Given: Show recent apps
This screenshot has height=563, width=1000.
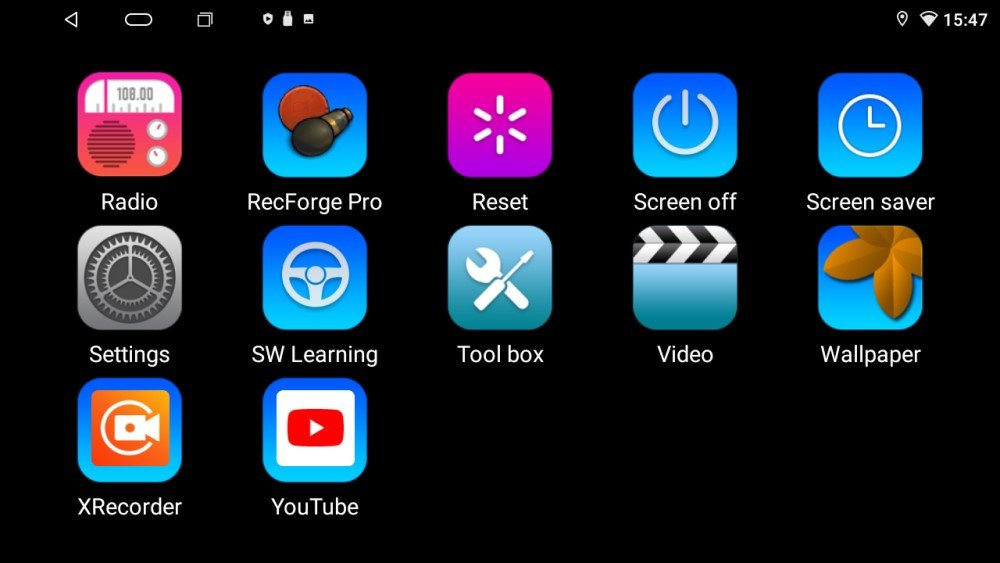Looking at the screenshot, I should pyautogui.click(x=205, y=20).
